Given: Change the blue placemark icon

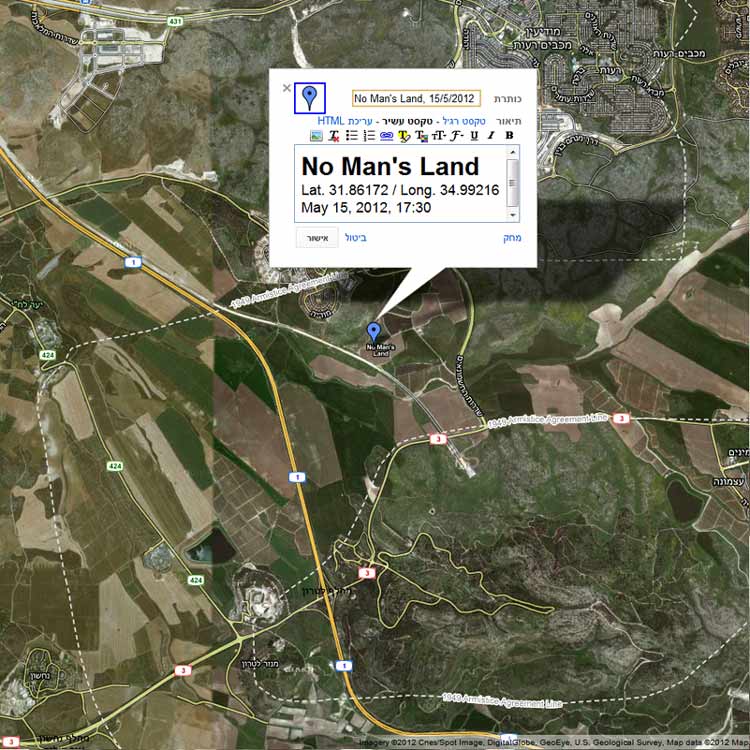Looking at the screenshot, I should (310, 98).
